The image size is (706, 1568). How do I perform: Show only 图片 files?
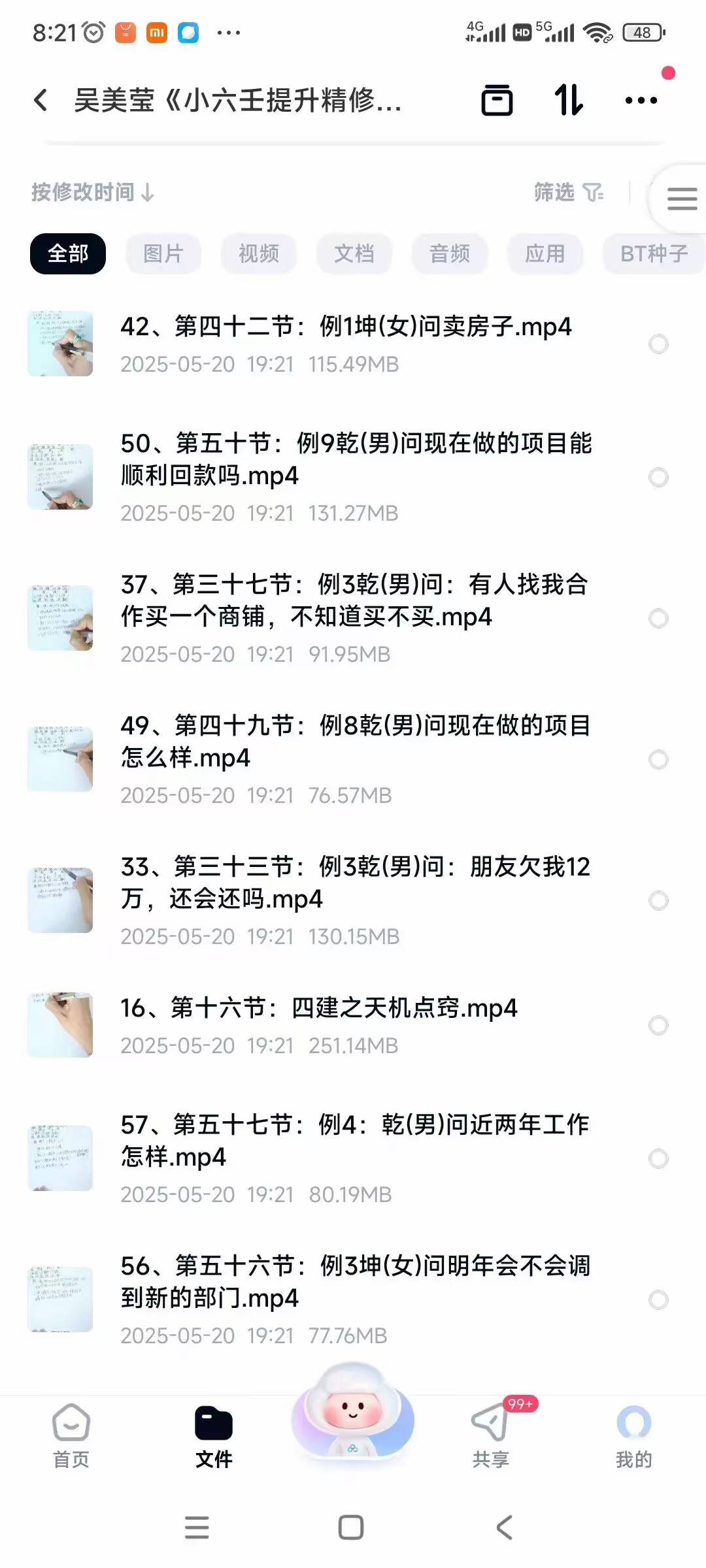coord(163,253)
